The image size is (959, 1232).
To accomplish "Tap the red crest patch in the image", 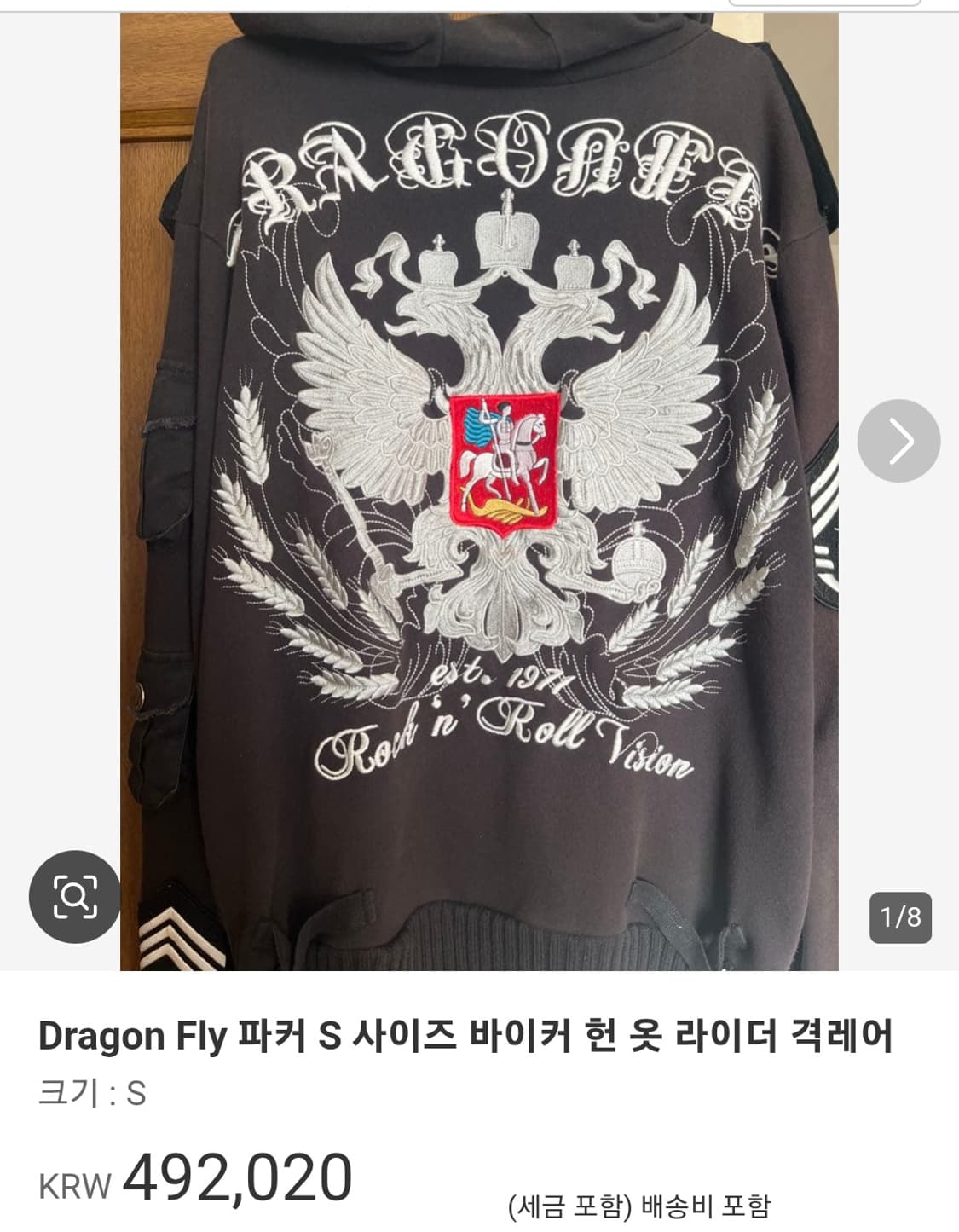I will pyautogui.click(x=501, y=460).
